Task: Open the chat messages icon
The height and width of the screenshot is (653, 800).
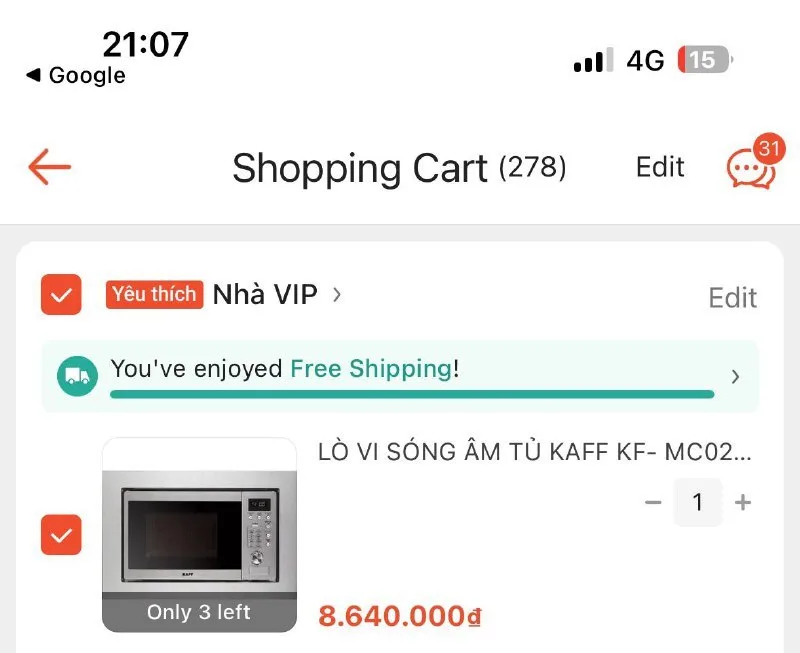Action: 752,168
